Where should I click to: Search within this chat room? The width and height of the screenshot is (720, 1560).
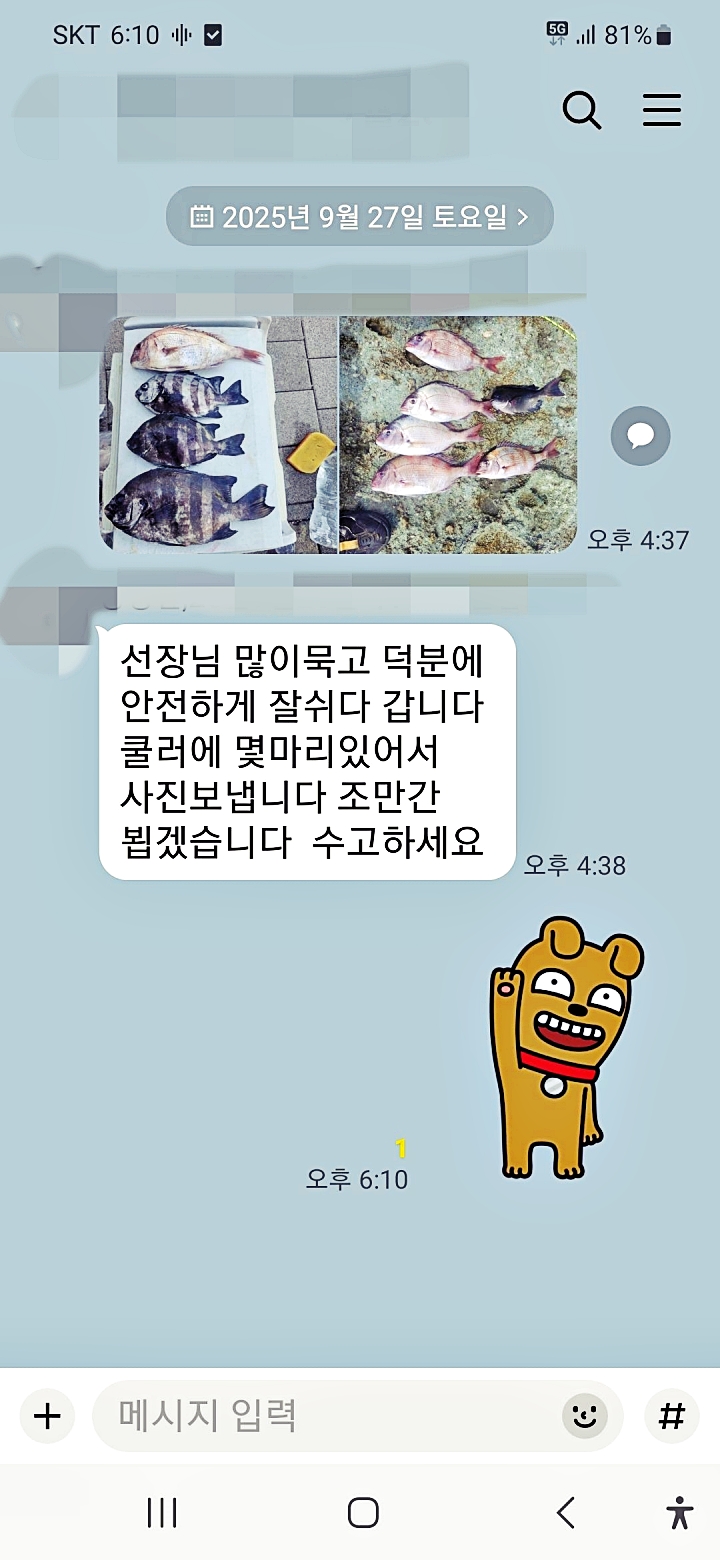point(582,110)
